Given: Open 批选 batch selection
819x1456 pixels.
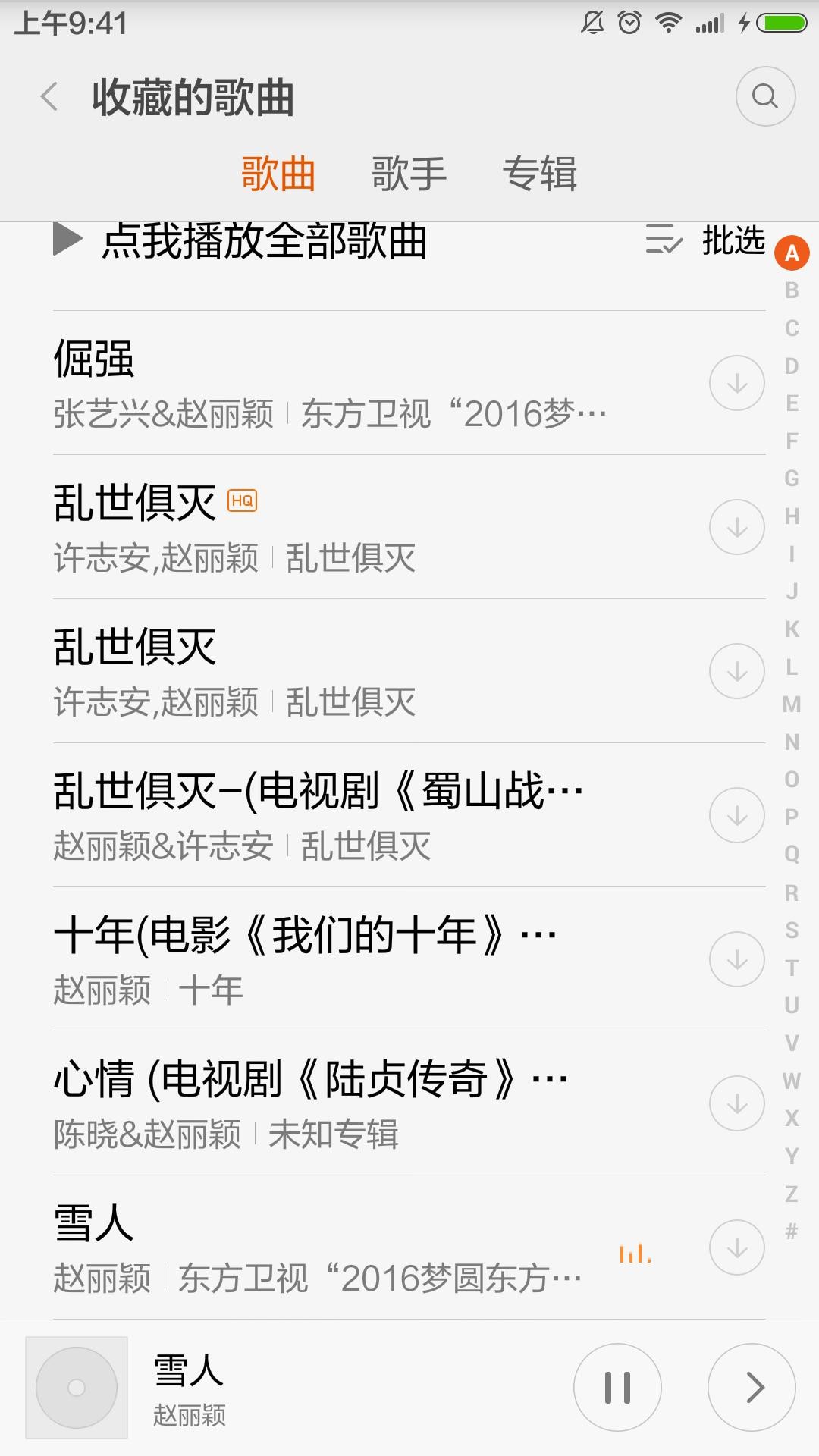Looking at the screenshot, I should click(705, 241).
